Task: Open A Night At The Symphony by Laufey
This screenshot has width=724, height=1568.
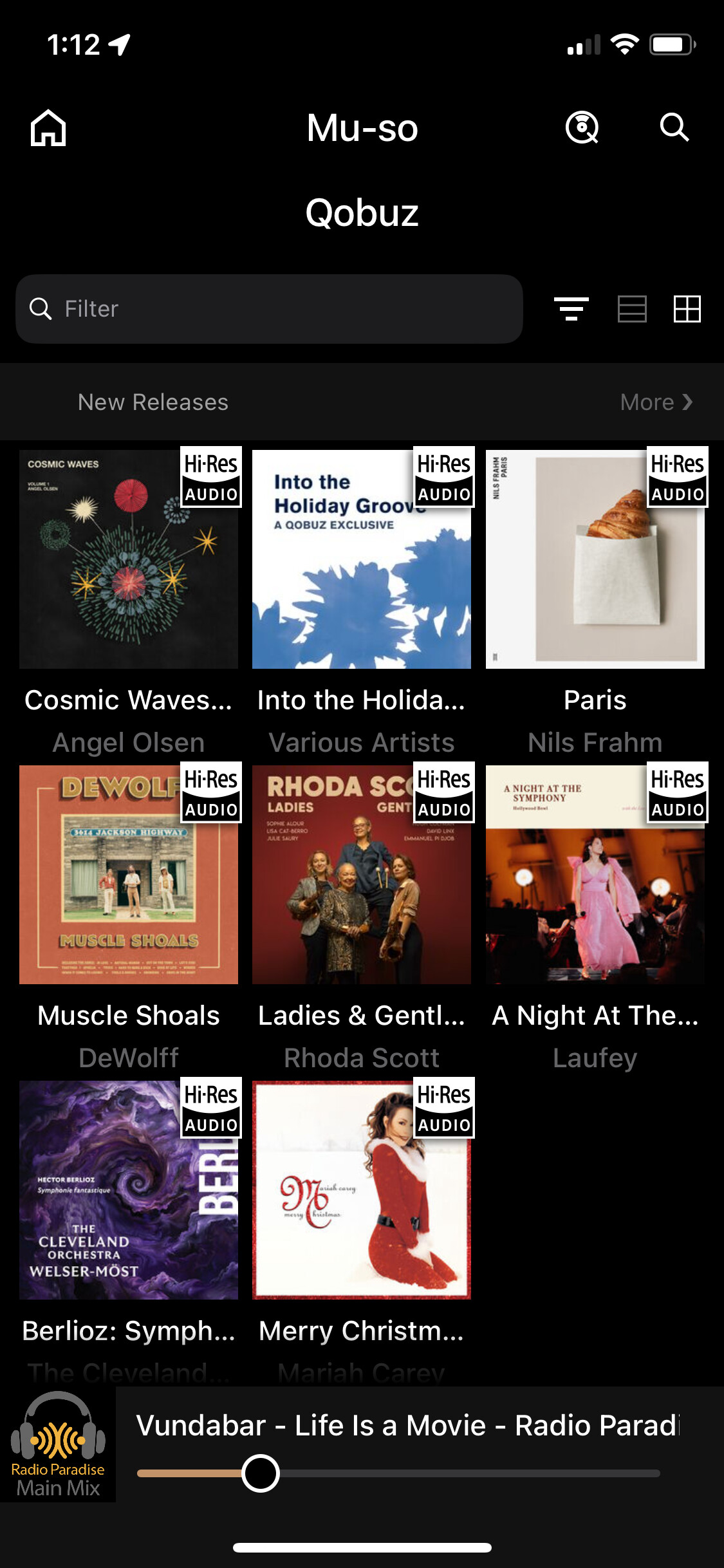Action: (595, 875)
